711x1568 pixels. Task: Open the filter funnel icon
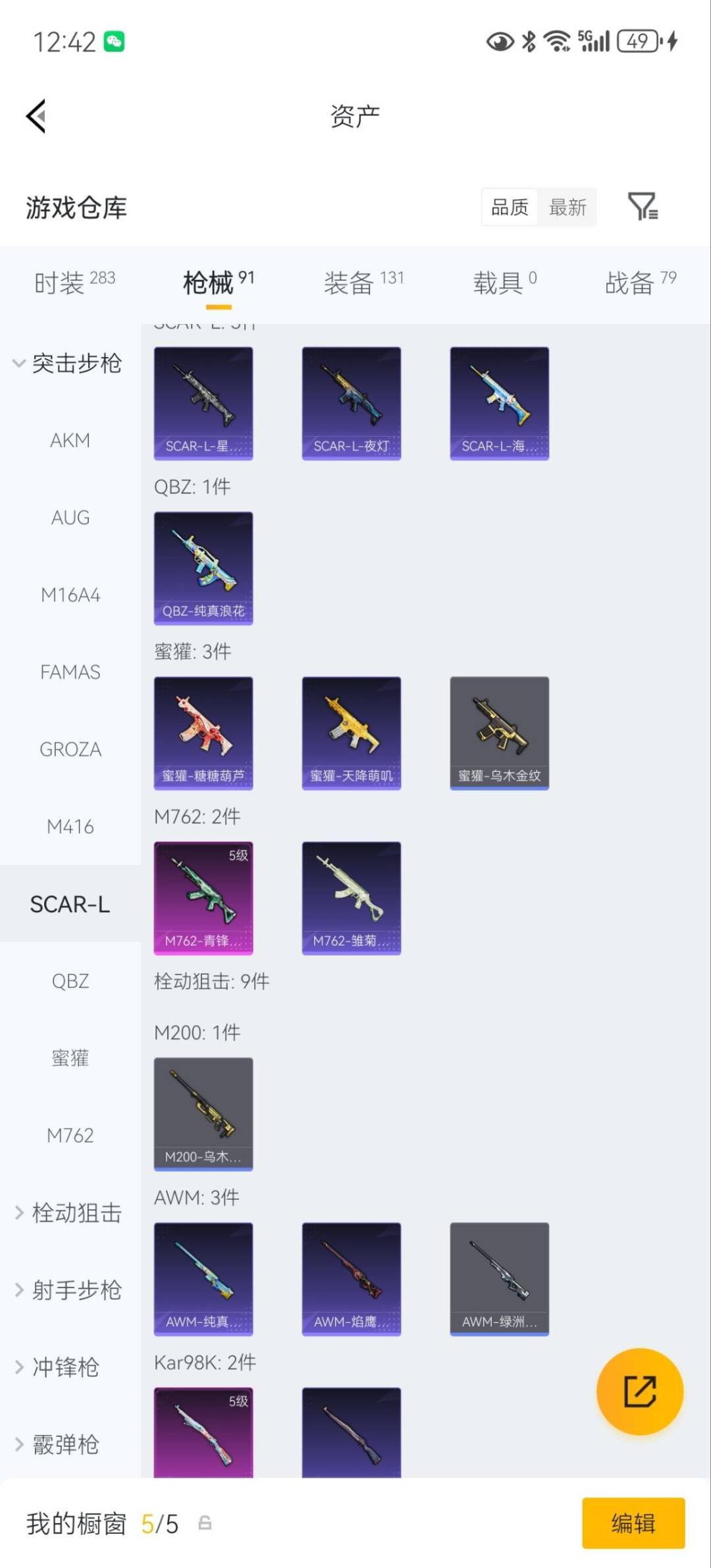pos(643,207)
